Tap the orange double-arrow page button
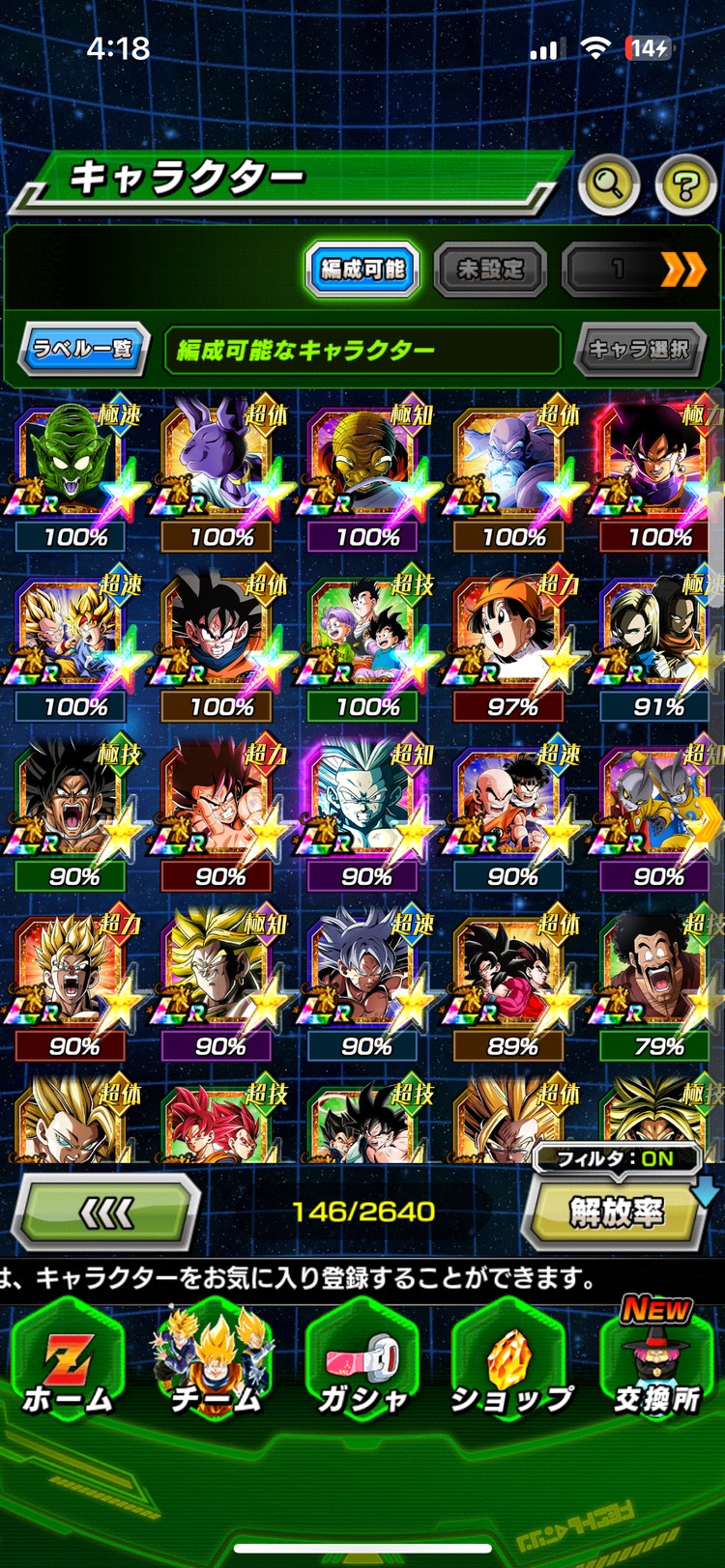Image resolution: width=725 pixels, height=1568 pixels. tap(682, 270)
